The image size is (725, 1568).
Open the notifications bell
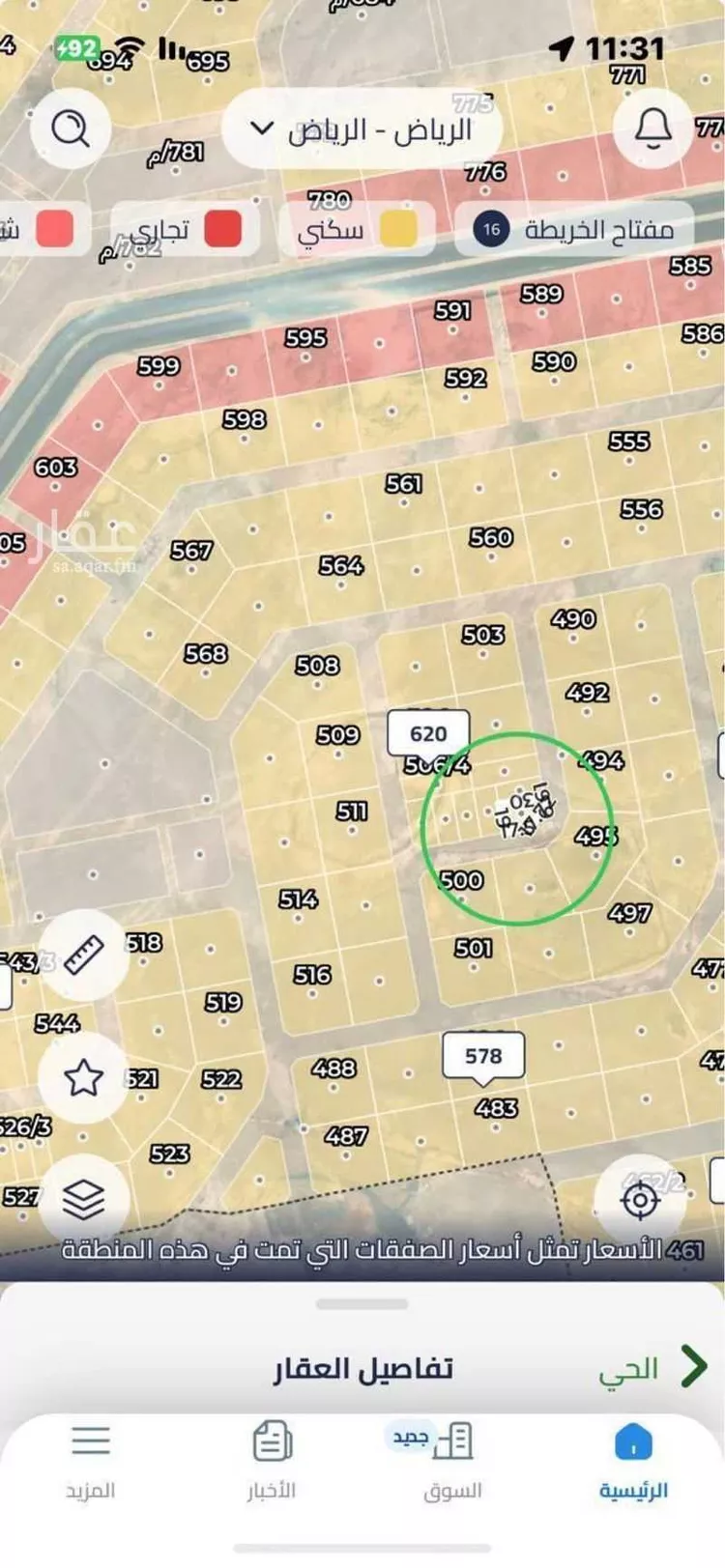[x=652, y=127]
